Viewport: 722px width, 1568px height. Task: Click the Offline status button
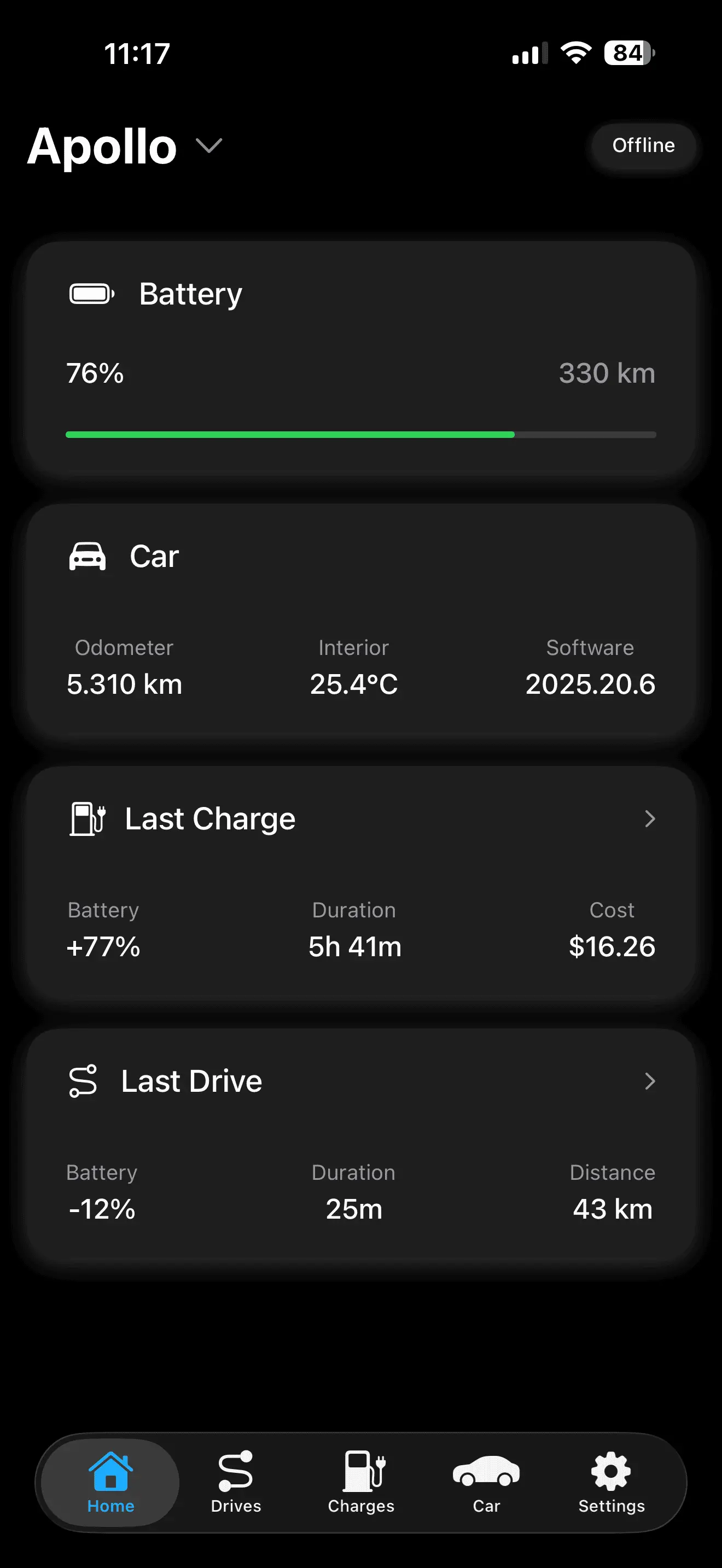(x=643, y=145)
